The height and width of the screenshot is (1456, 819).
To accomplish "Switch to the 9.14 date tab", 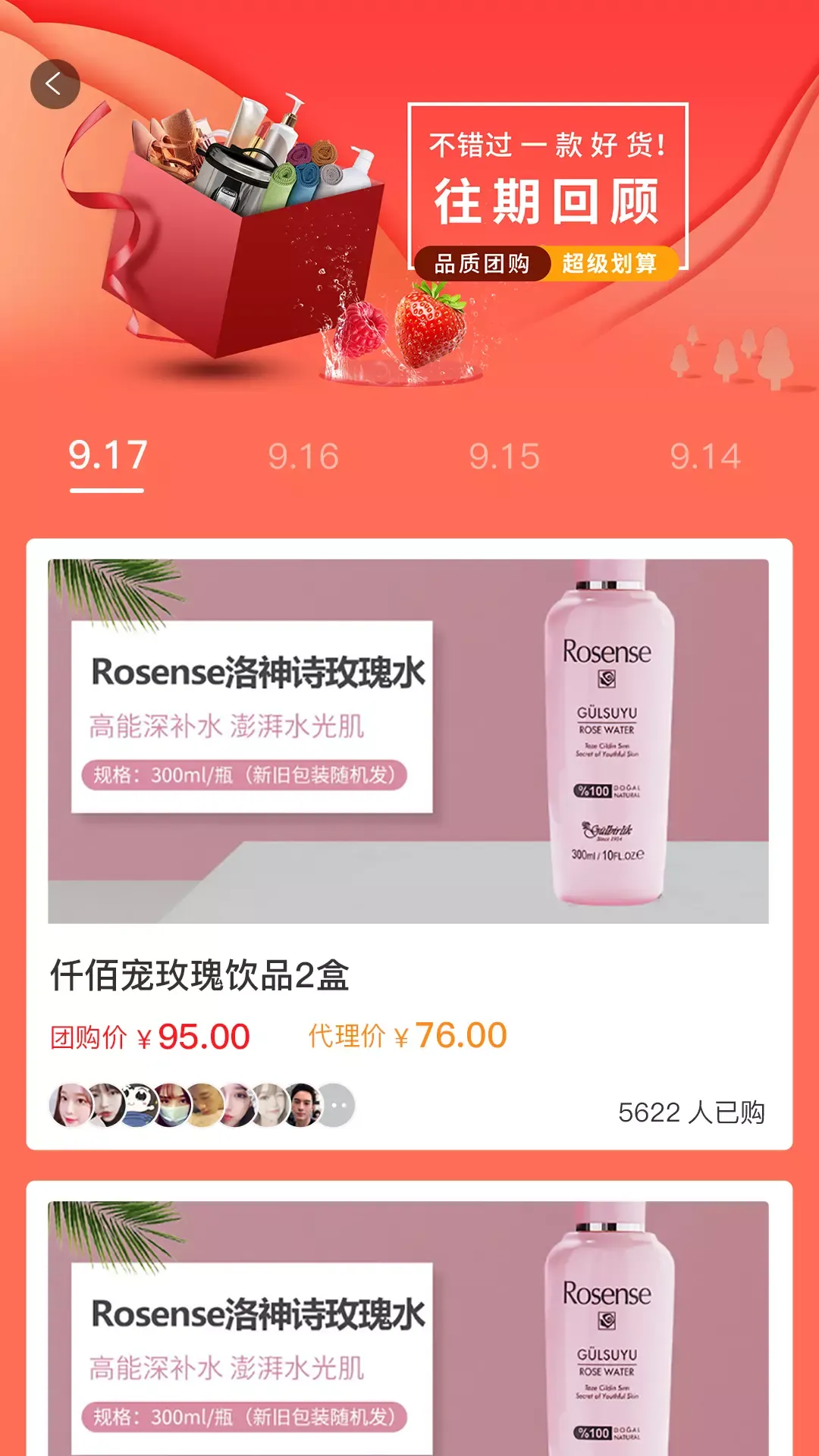I will tap(705, 457).
